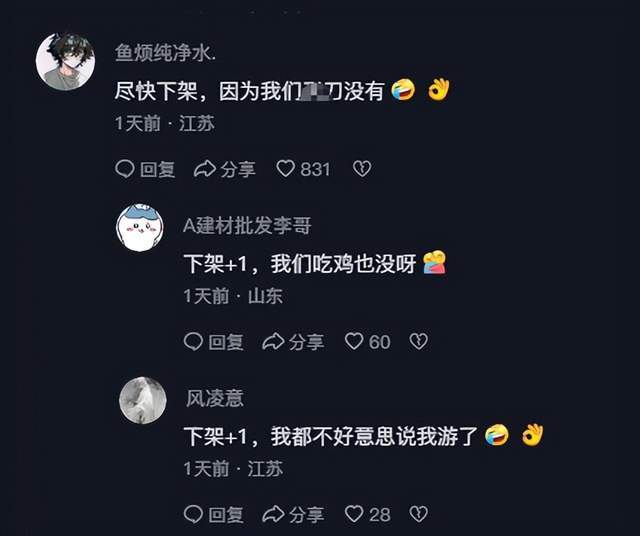Dislike A建材批发李哥's comment
Image resolution: width=640 pixels, height=536 pixels.
point(419,342)
